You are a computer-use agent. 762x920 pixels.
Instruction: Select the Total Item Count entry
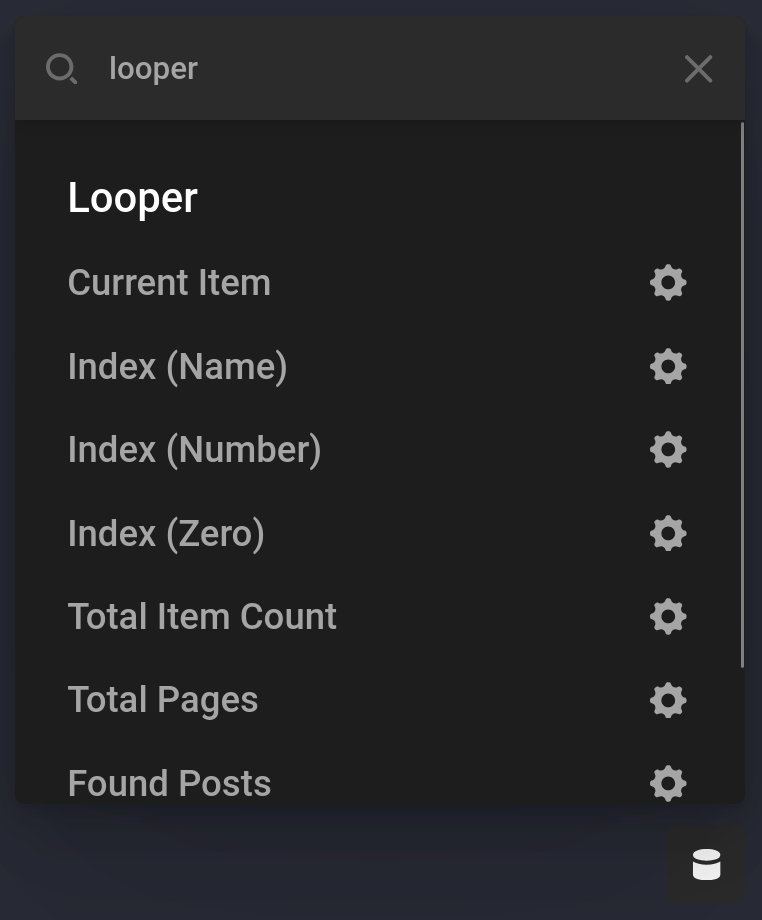pyautogui.click(x=202, y=616)
